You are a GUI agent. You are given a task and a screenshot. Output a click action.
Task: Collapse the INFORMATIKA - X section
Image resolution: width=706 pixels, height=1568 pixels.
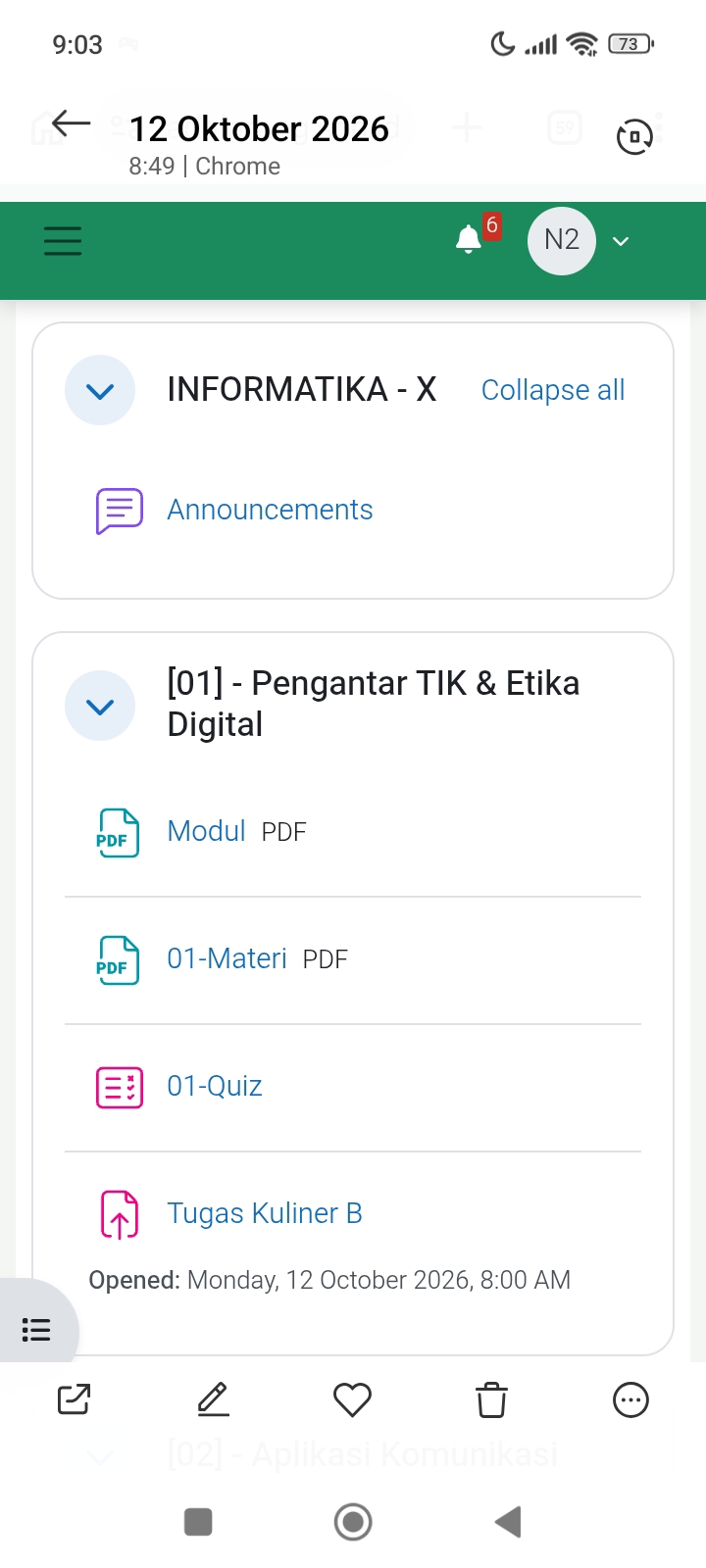[x=100, y=390]
